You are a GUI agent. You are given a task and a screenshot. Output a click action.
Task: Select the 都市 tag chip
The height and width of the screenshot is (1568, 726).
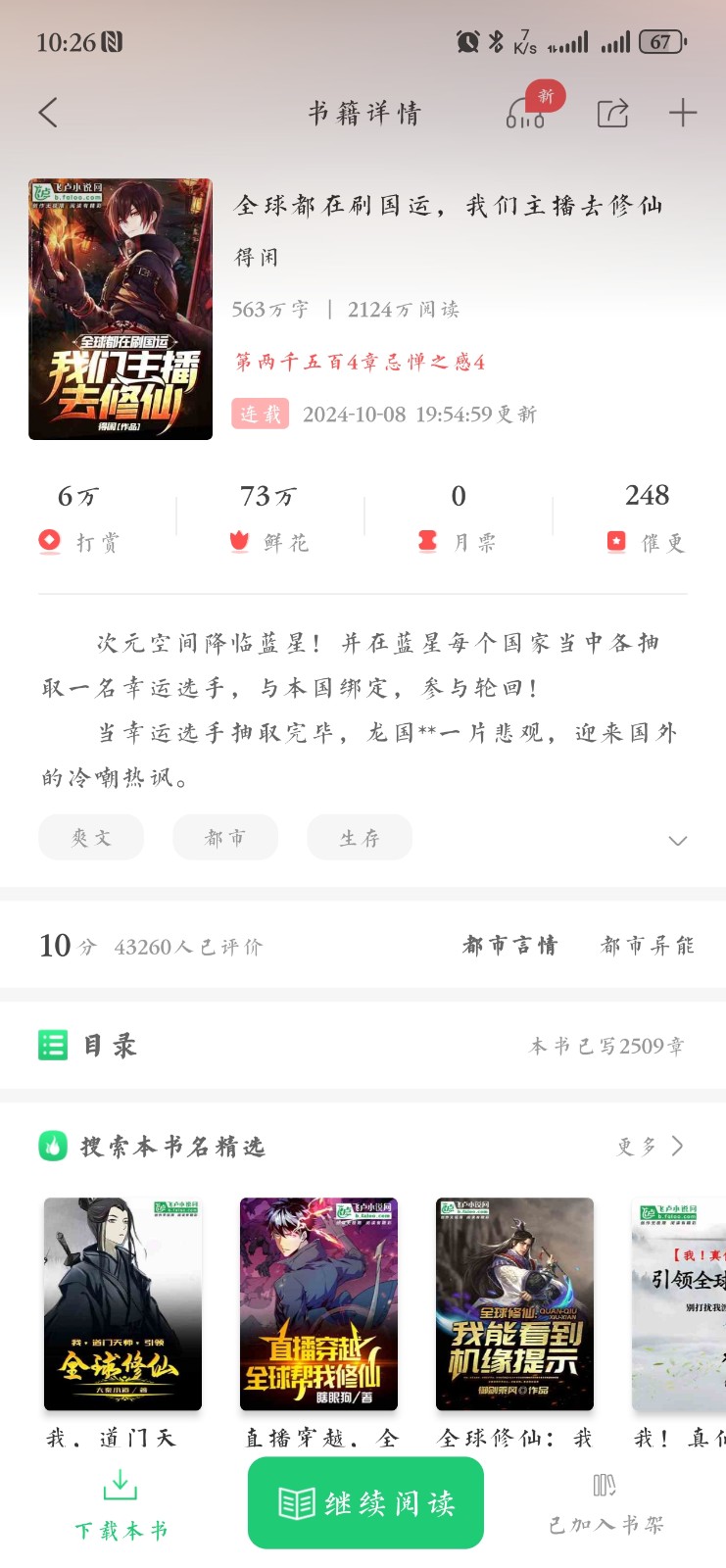pyautogui.click(x=225, y=838)
